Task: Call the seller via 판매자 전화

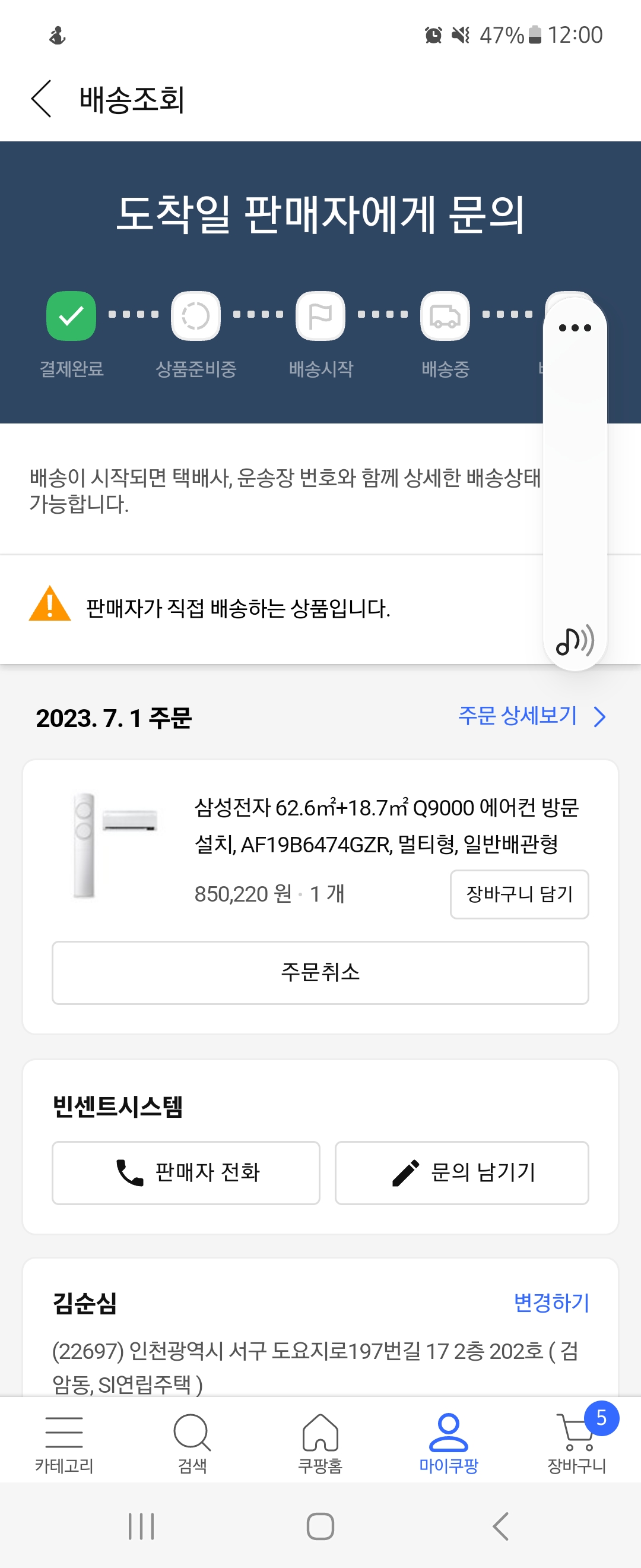Action: 186,1172
